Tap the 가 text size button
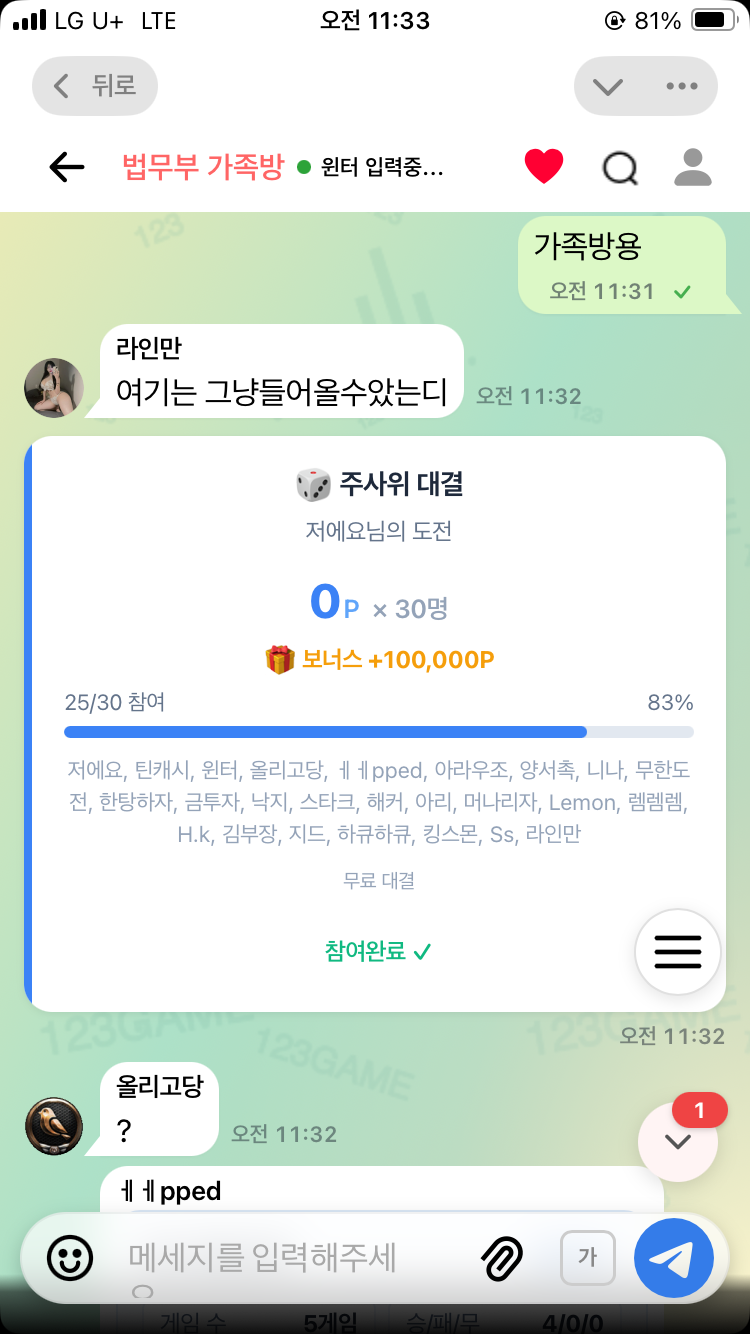 tap(588, 1257)
